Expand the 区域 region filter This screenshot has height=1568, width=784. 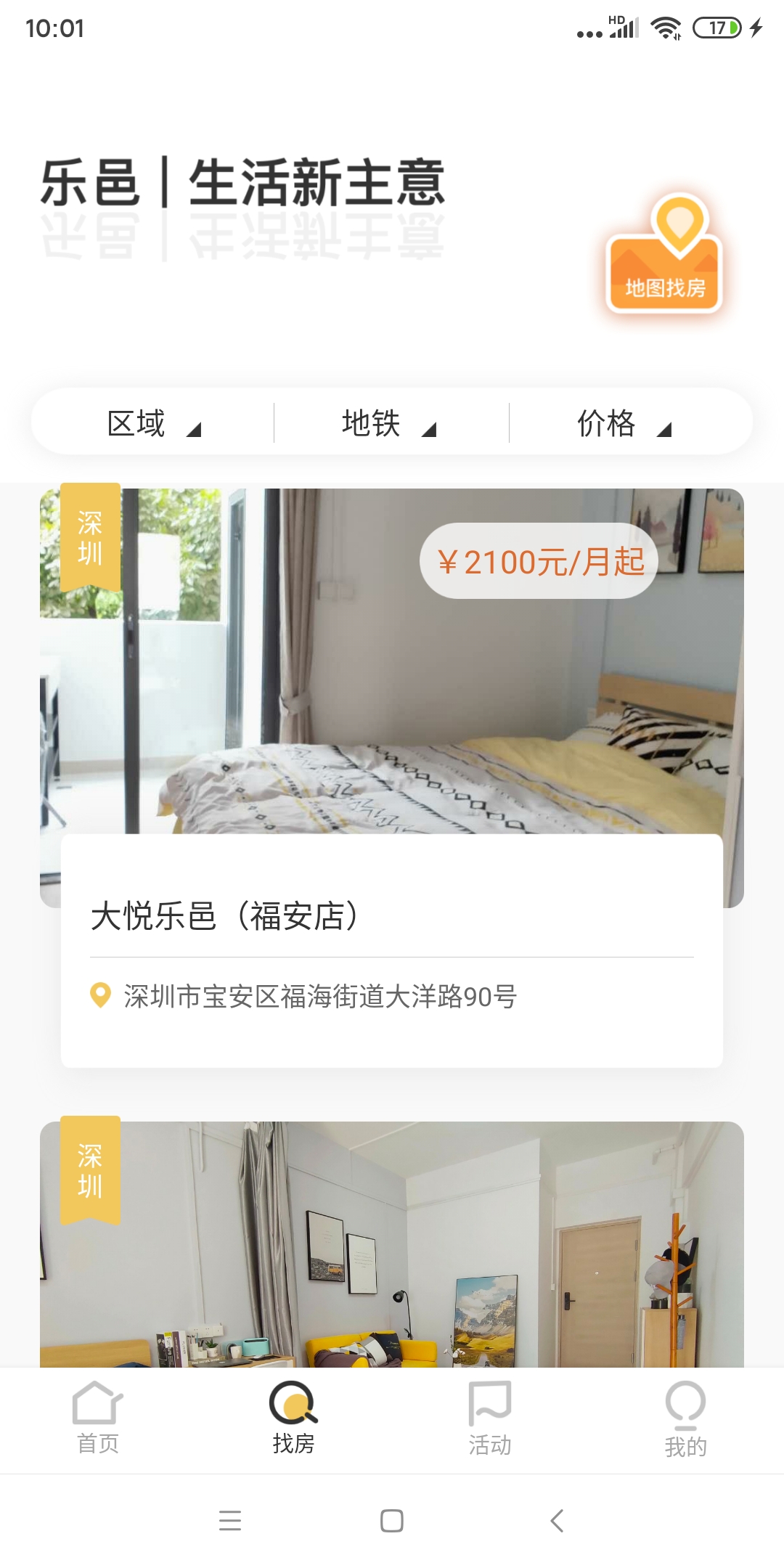pyautogui.click(x=152, y=423)
